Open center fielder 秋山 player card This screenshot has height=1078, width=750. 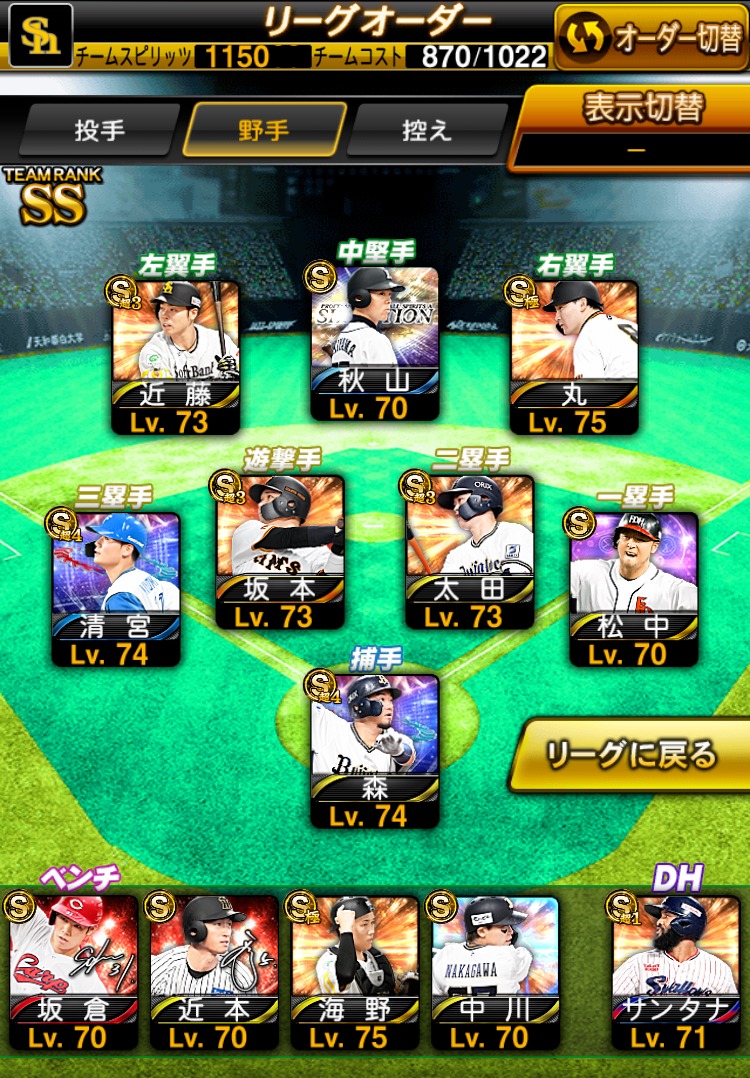point(374,343)
